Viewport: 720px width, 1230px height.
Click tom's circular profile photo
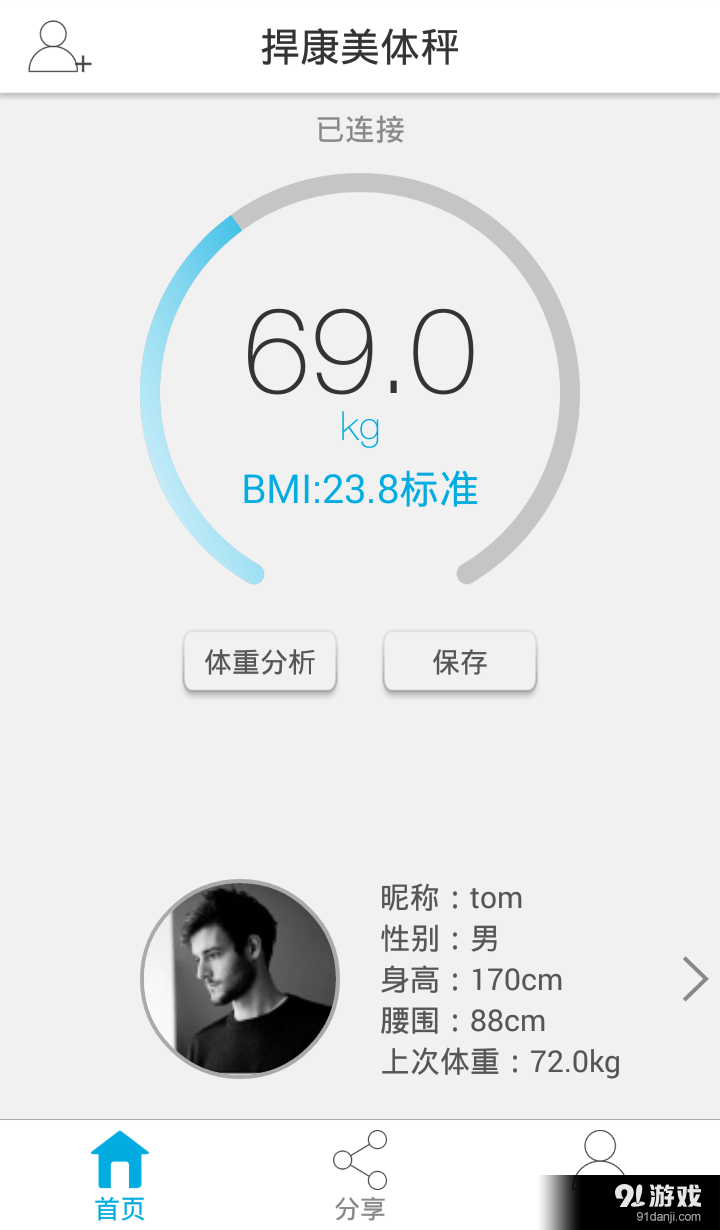coord(240,978)
